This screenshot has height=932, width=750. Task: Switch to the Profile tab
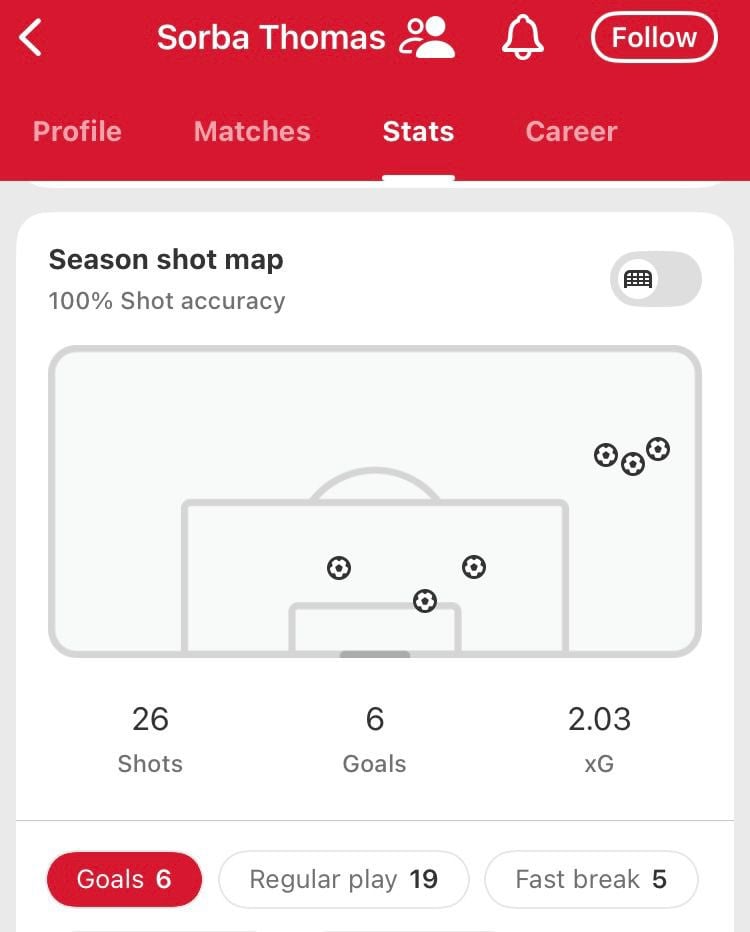pos(77,131)
